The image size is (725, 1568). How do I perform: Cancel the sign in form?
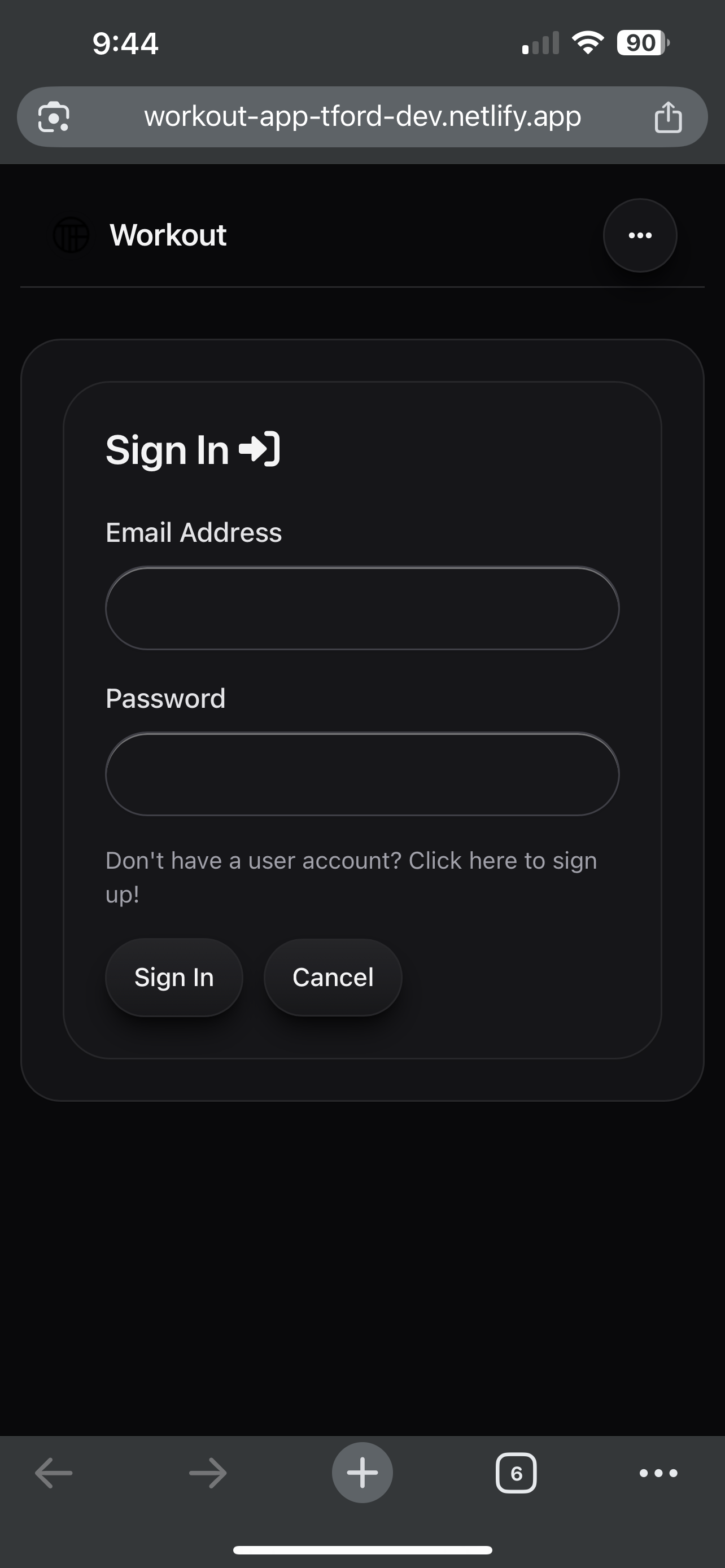[x=333, y=978]
